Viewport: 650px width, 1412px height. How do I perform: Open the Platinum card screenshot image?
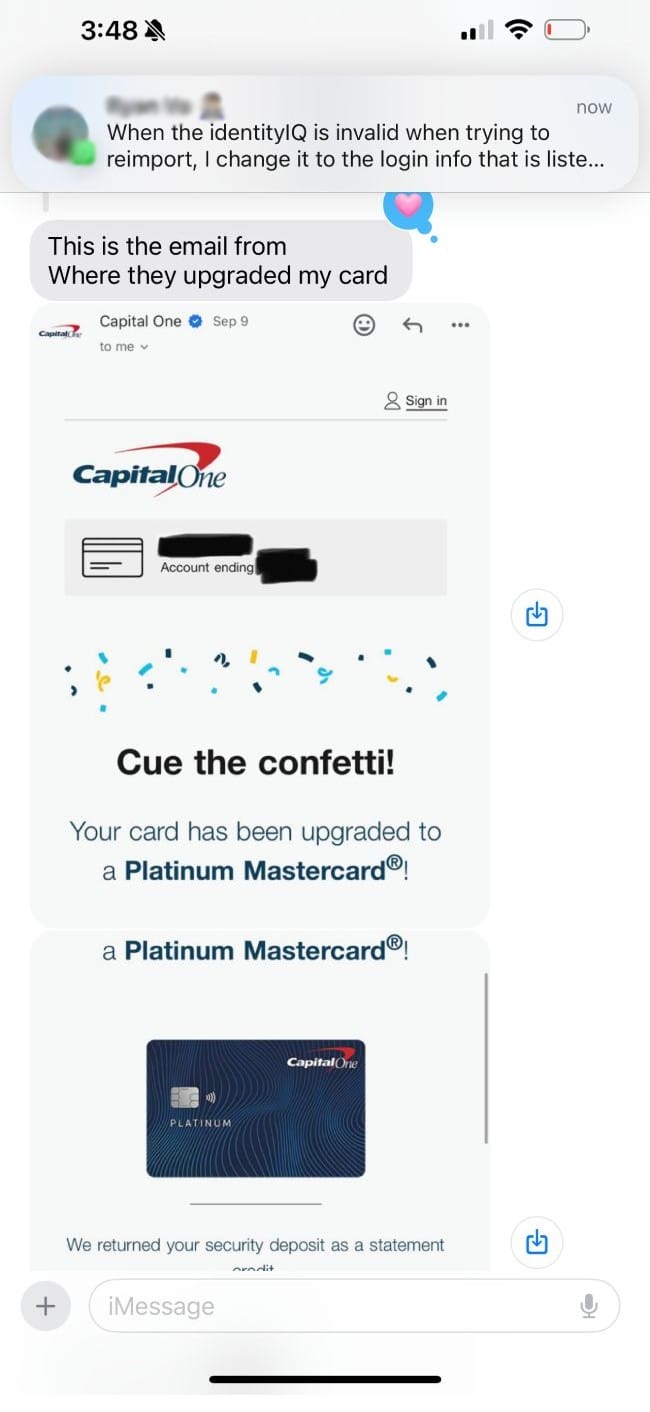pos(260,1100)
